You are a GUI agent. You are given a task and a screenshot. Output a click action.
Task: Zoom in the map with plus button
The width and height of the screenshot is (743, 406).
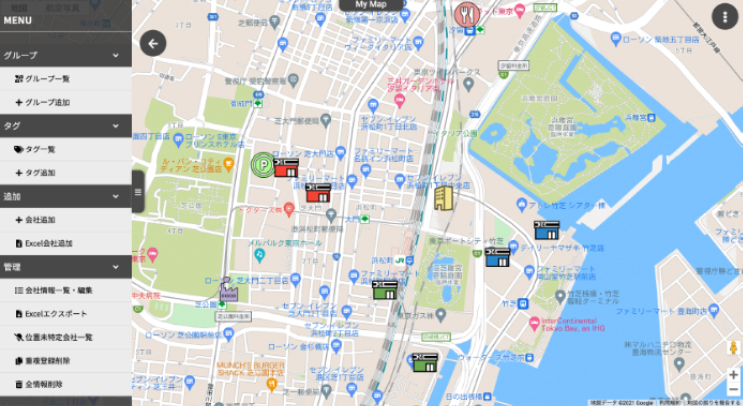pyautogui.click(x=734, y=374)
